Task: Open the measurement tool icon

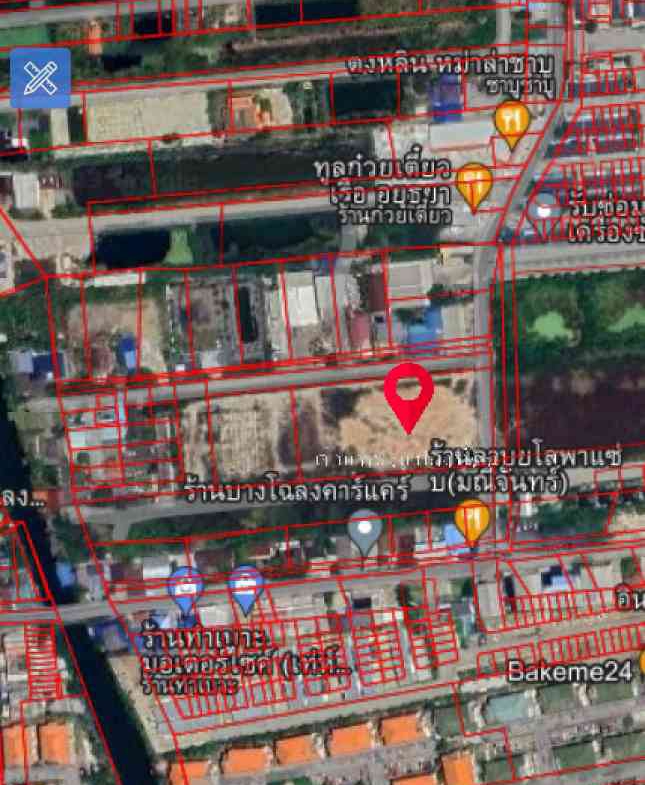Action: (40, 78)
